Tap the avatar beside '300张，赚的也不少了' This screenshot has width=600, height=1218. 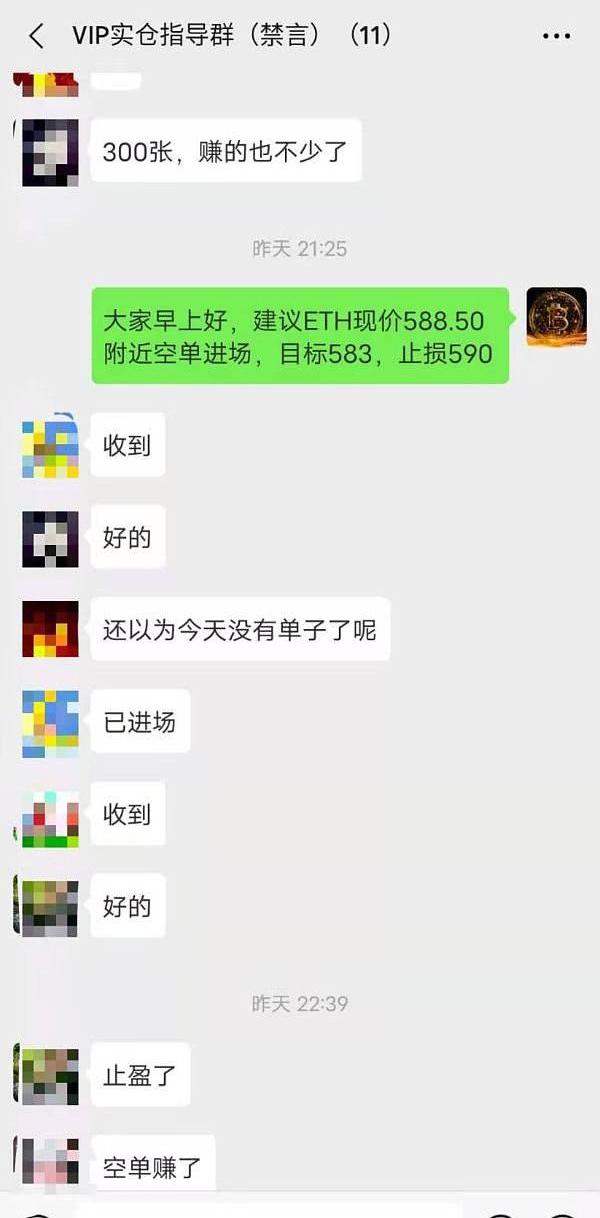point(50,152)
